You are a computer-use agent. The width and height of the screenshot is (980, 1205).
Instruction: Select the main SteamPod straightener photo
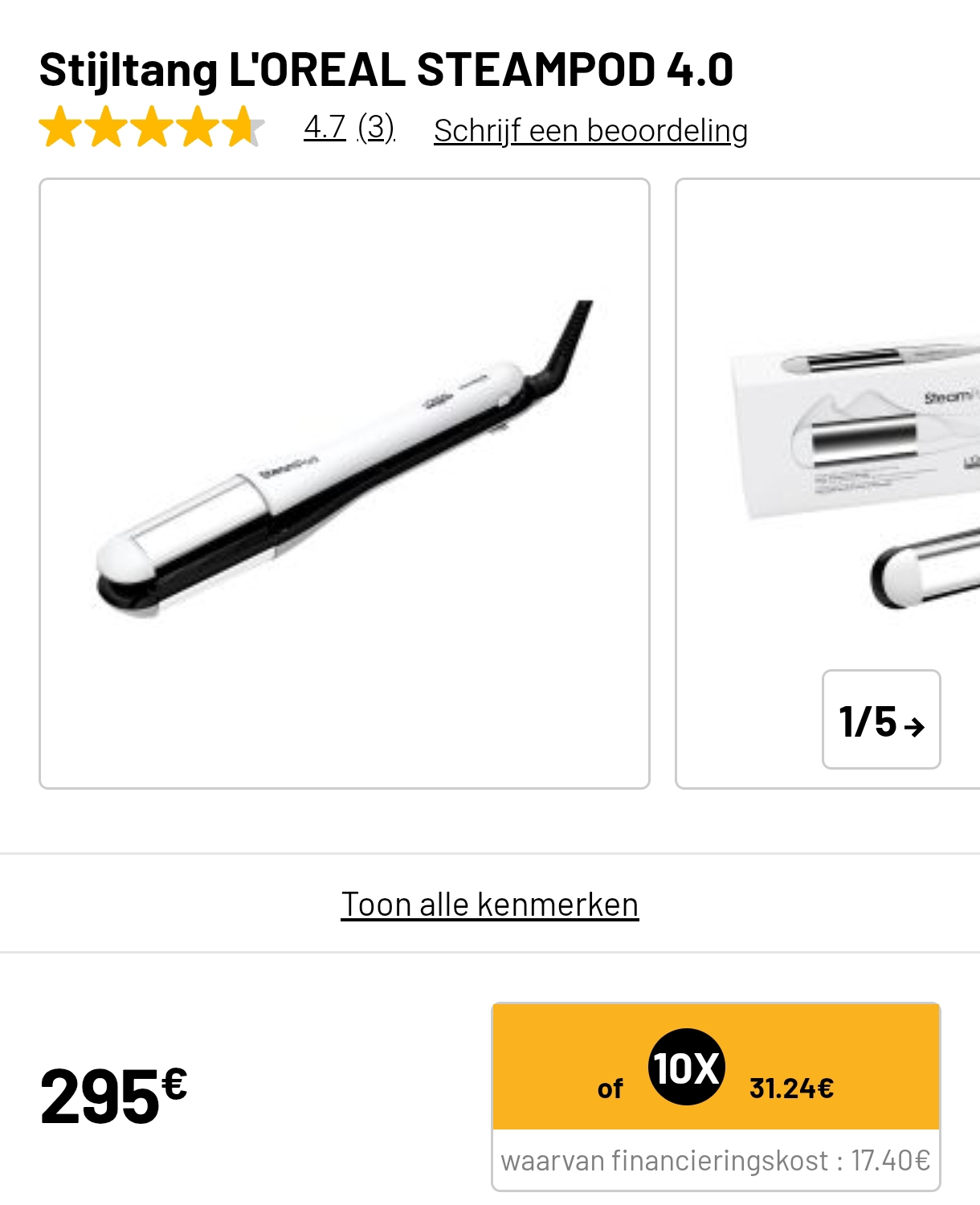[345, 482]
